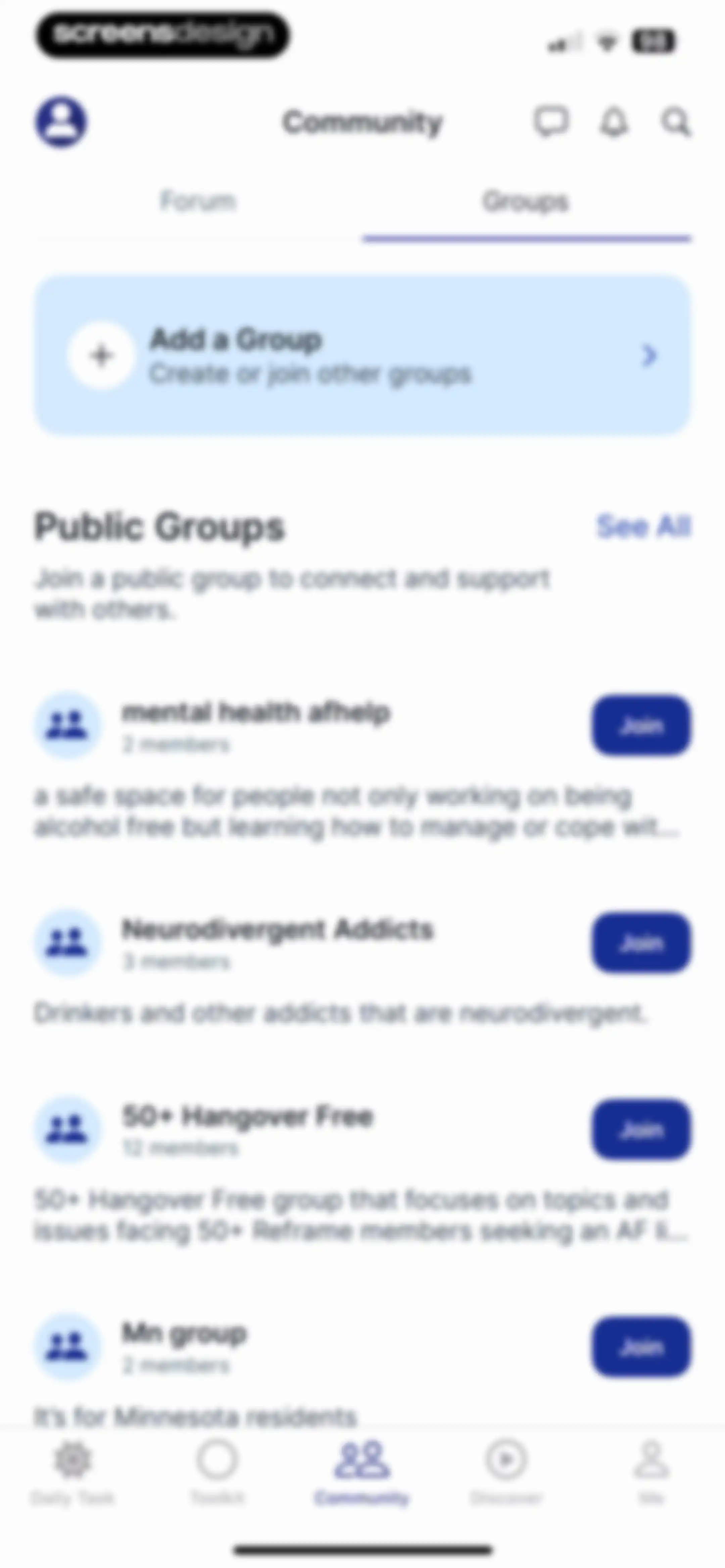Join the 50+ Hangover Free group
This screenshot has width=725, height=1568.
pyautogui.click(x=641, y=1129)
